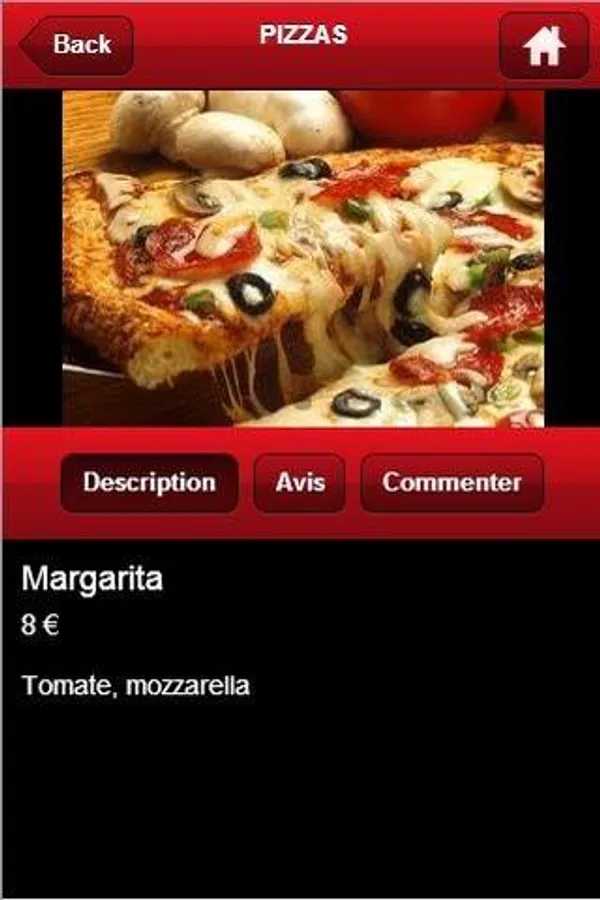Switch to the Avis tab
This screenshot has width=600, height=900.
(300, 483)
